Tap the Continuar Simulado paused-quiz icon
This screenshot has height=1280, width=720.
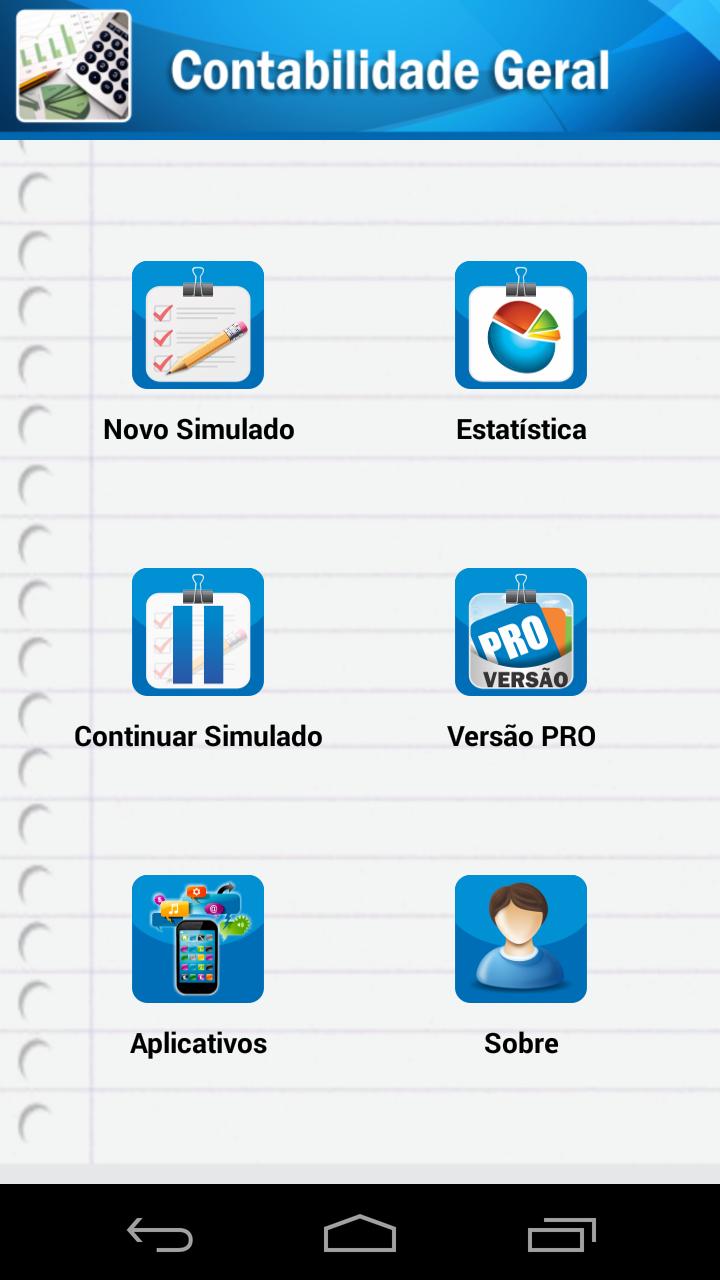(197, 631)
